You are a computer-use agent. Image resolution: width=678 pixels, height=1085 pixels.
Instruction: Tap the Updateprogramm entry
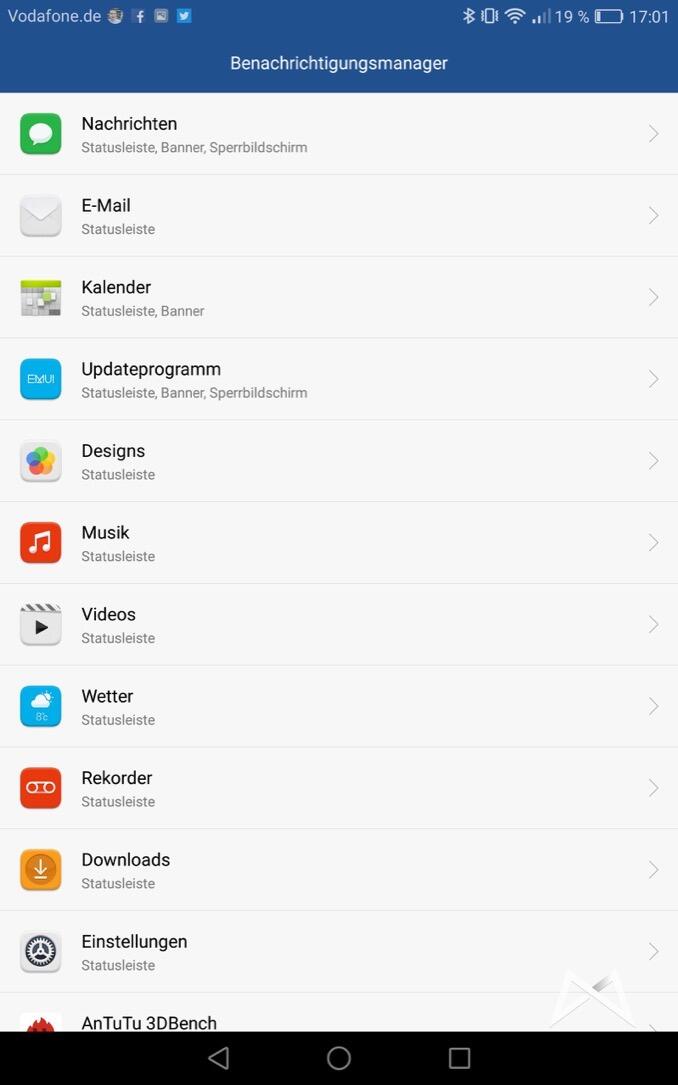[x=338, y=380]
